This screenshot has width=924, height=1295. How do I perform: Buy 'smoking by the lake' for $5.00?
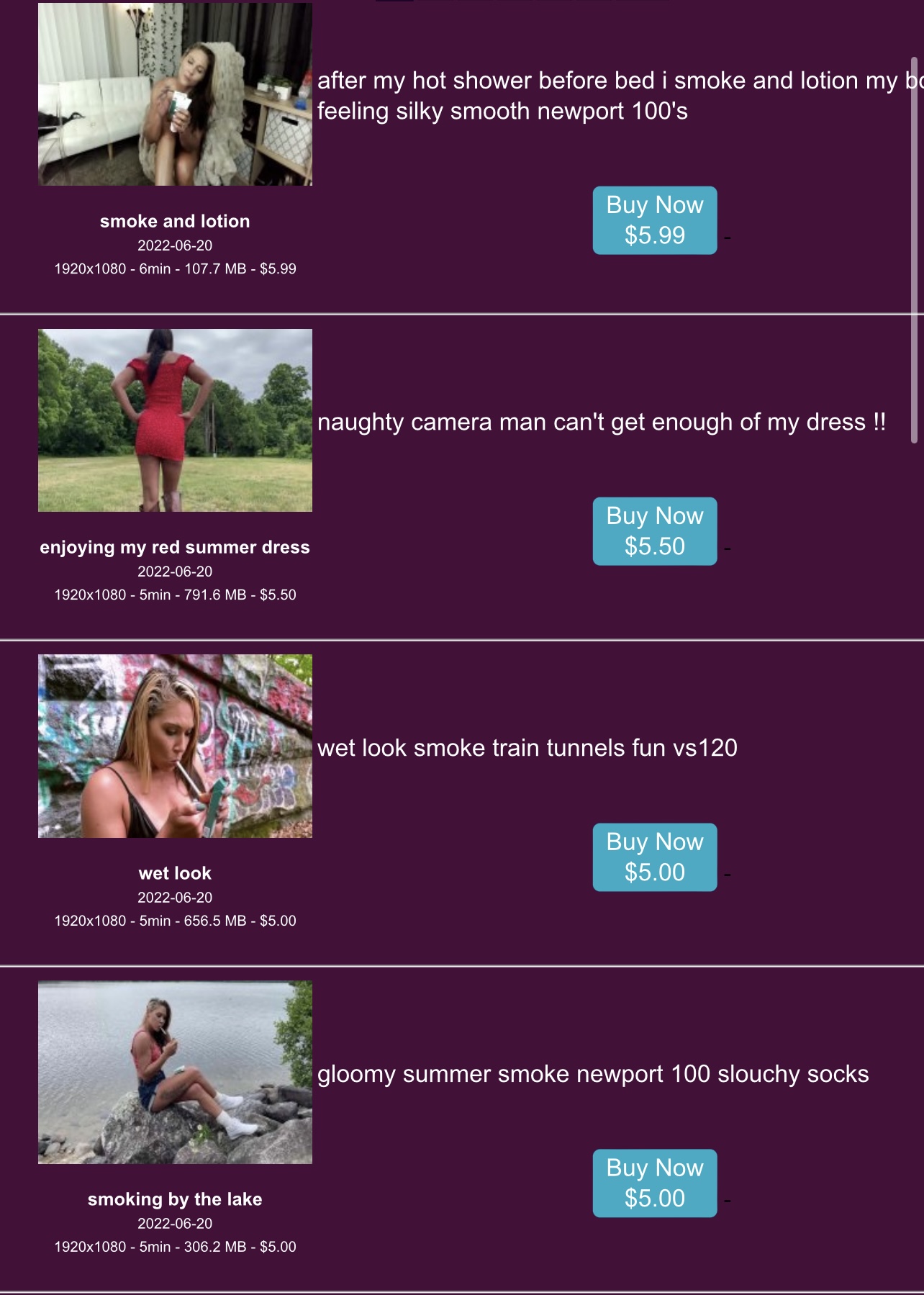[654, 1183]
